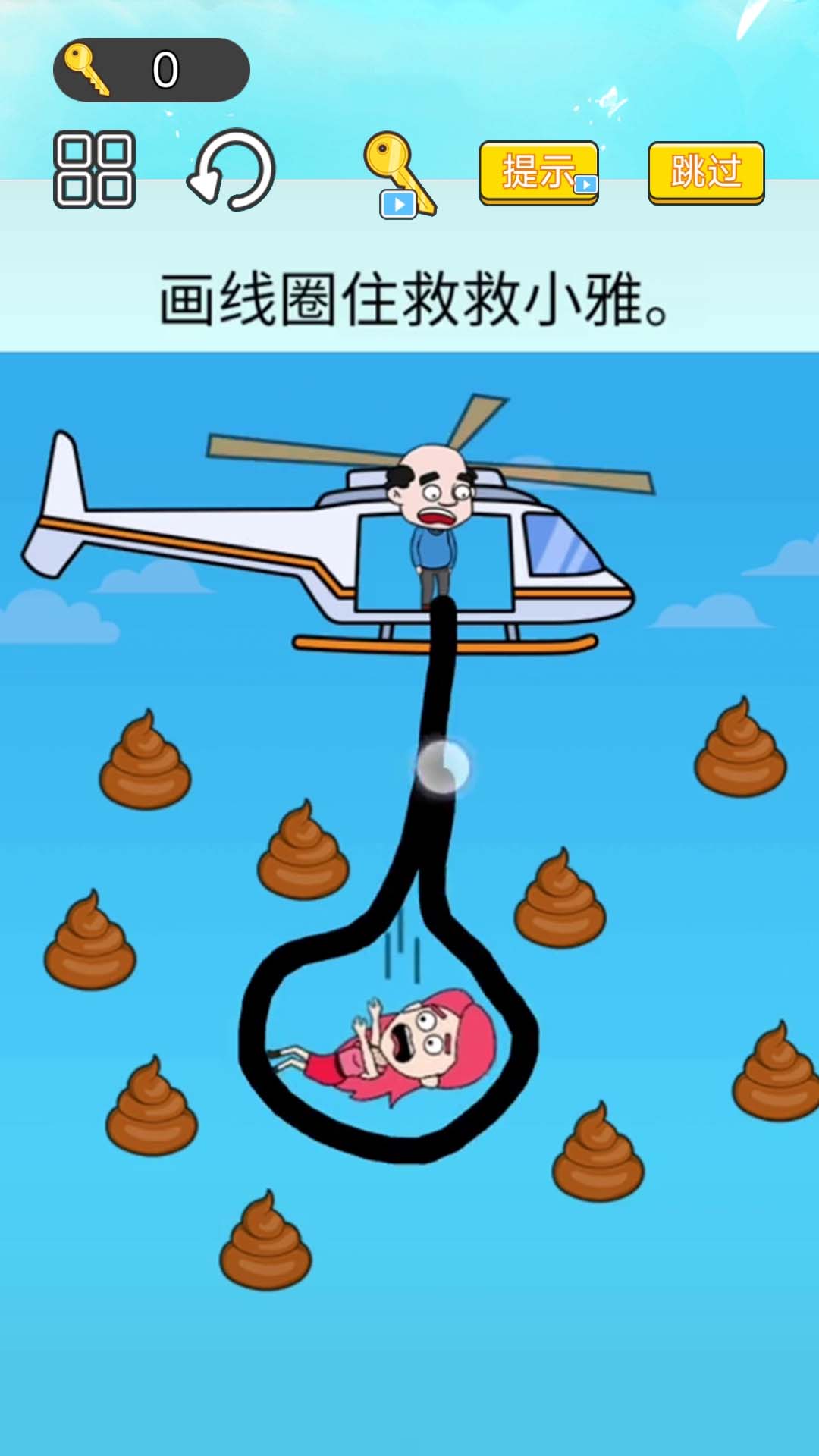Open the level select grid

point(94,170)
